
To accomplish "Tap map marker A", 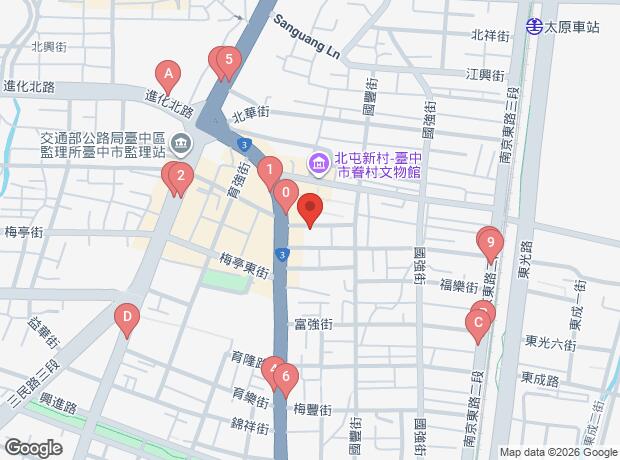I will click(169, 74).
